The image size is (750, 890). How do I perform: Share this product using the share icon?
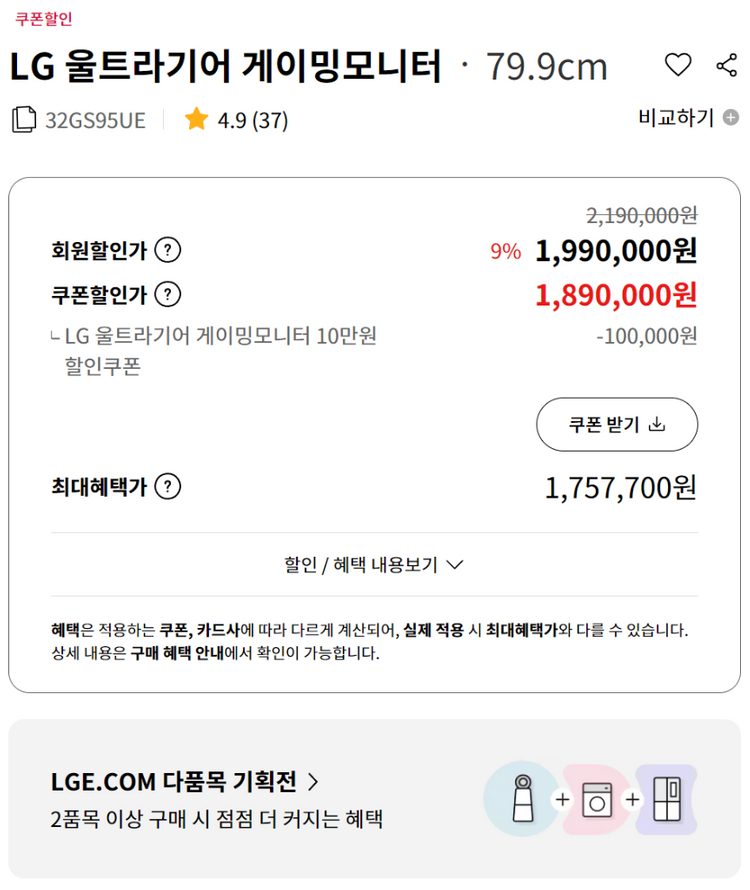(x=728, y=64)
